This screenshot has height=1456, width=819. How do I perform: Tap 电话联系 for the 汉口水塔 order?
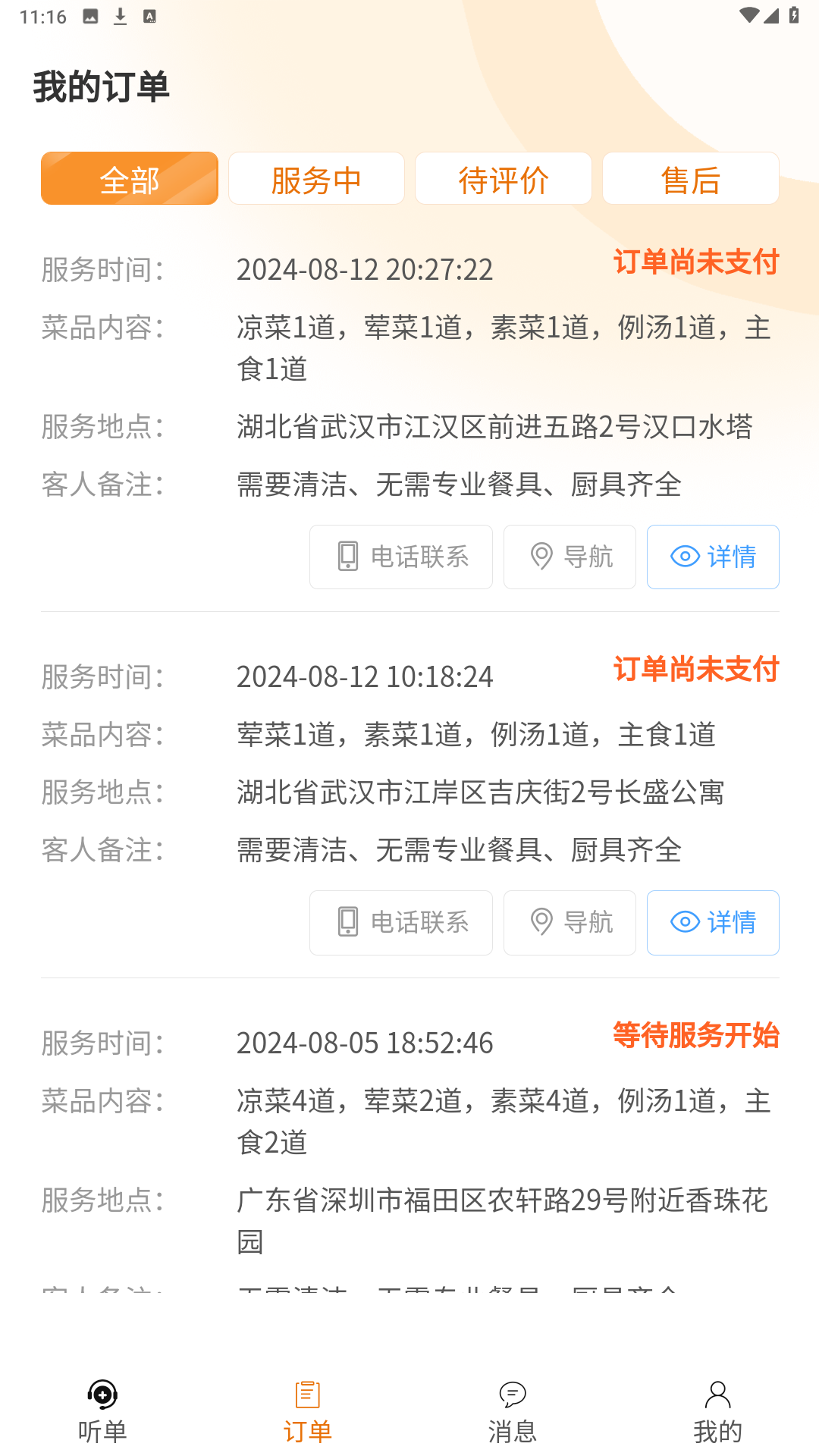pos(401,557)
